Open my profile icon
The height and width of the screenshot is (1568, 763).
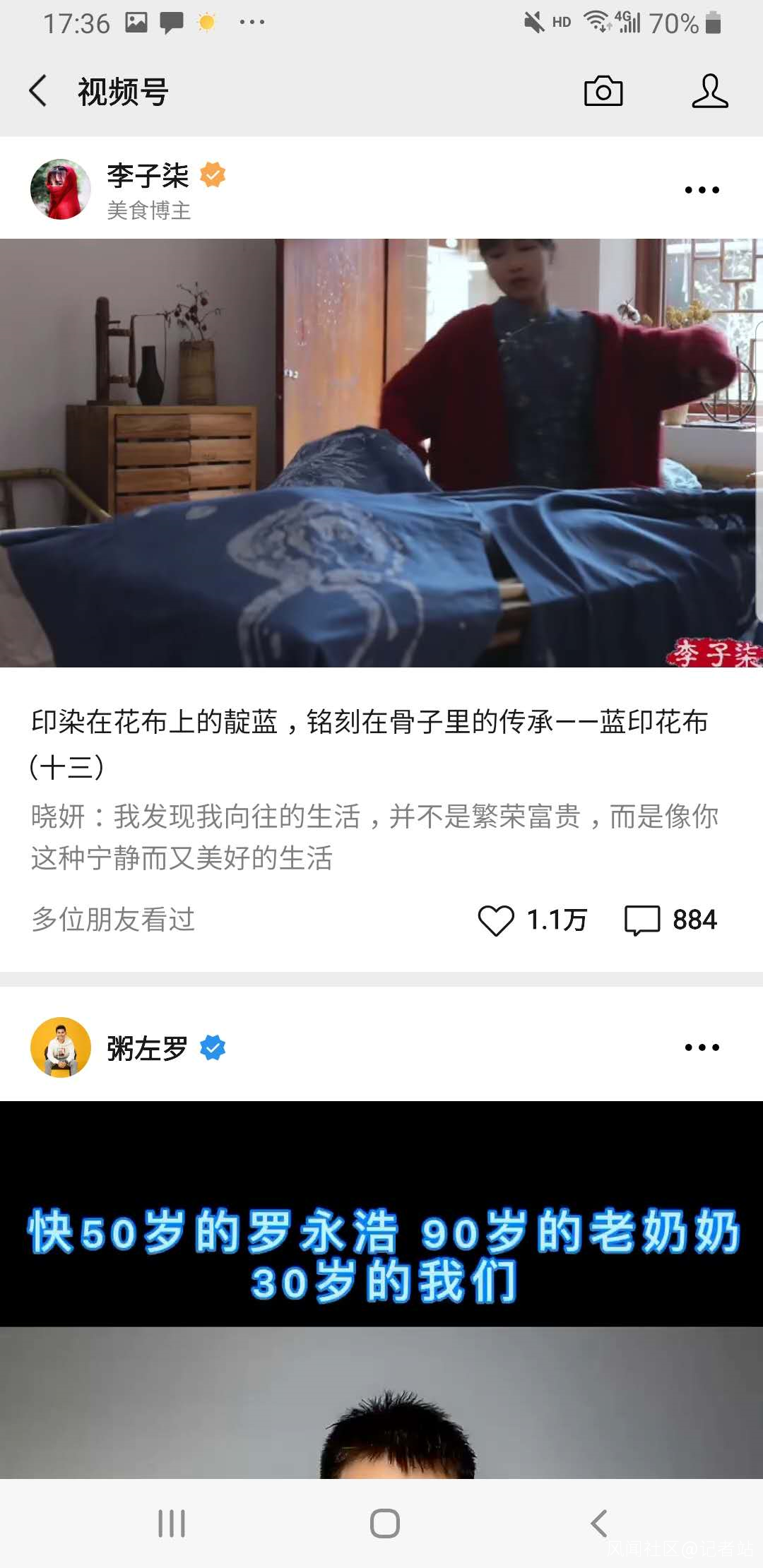click(x=709, y=91)
